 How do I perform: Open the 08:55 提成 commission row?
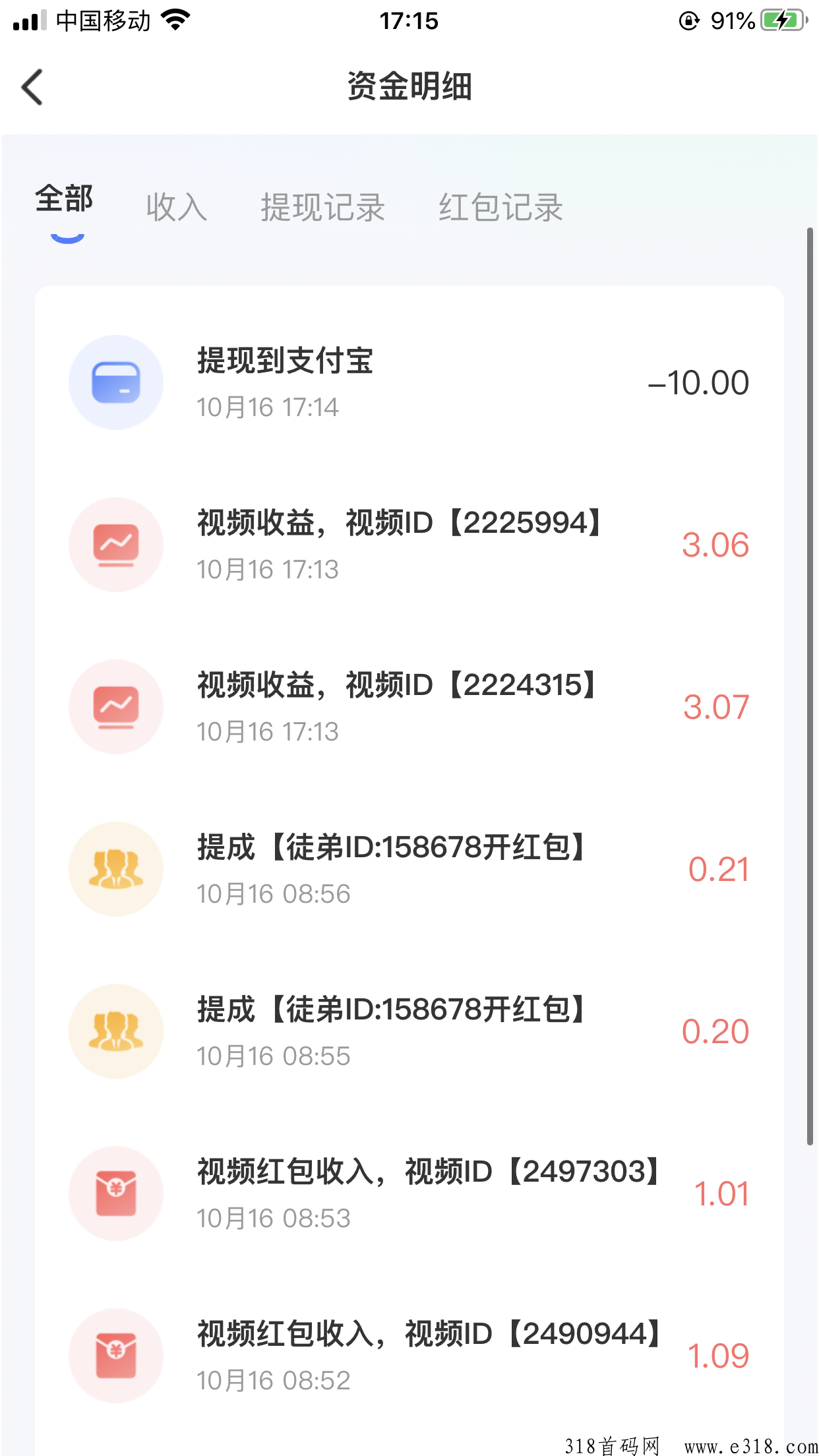[409, 1031]
